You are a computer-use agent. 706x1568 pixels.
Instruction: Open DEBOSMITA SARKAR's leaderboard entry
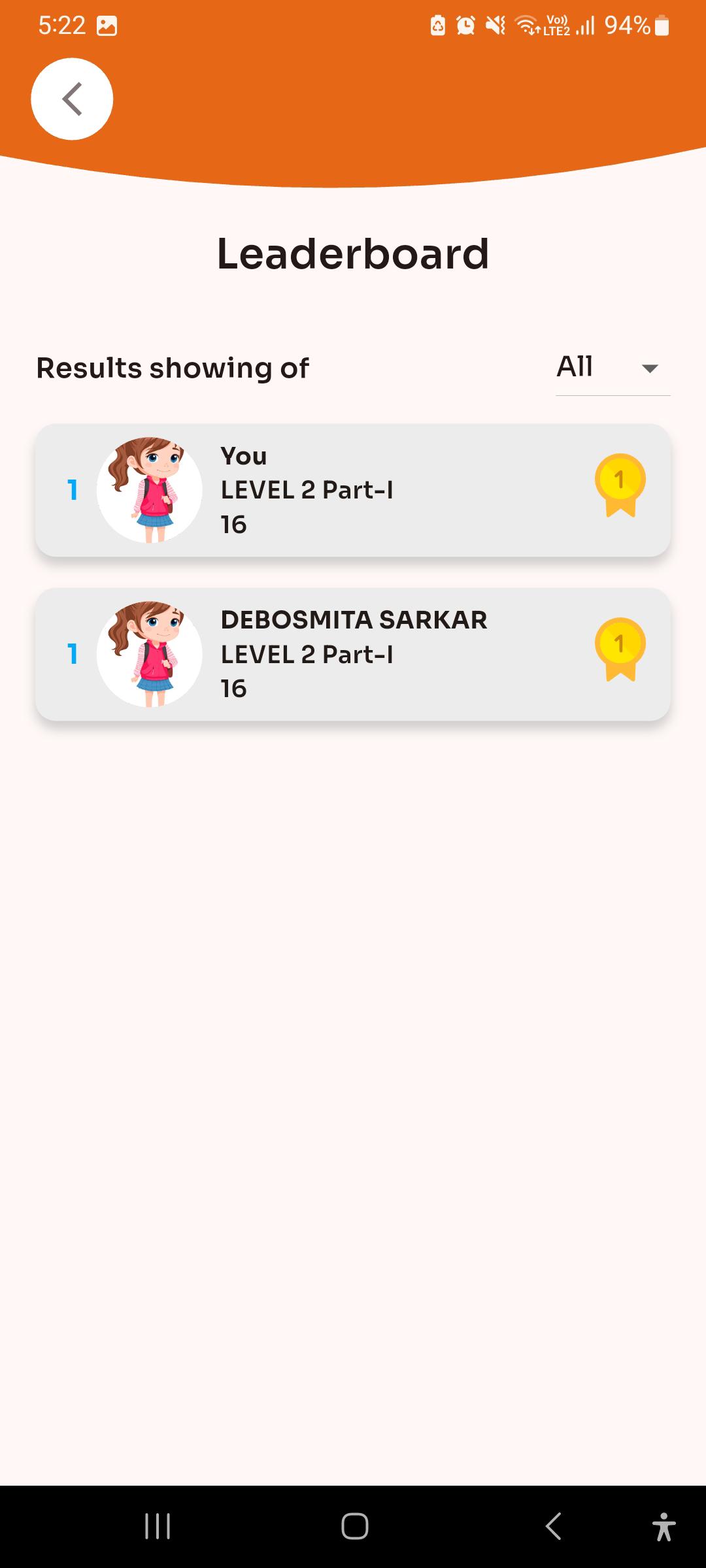tap(353, 654)
